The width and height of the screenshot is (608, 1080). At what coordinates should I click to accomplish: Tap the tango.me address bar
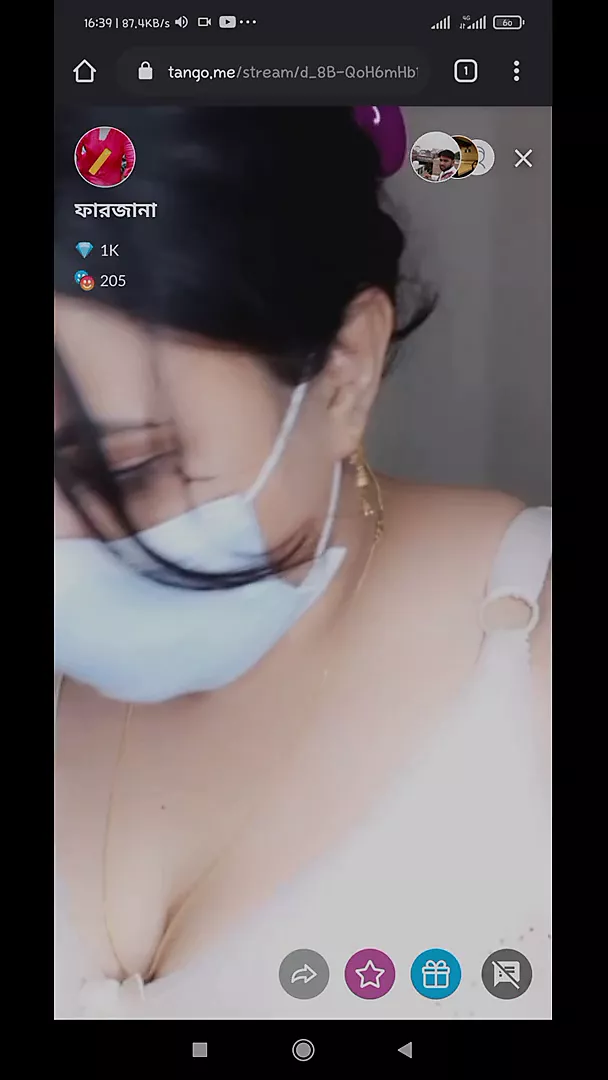[290, 72]
